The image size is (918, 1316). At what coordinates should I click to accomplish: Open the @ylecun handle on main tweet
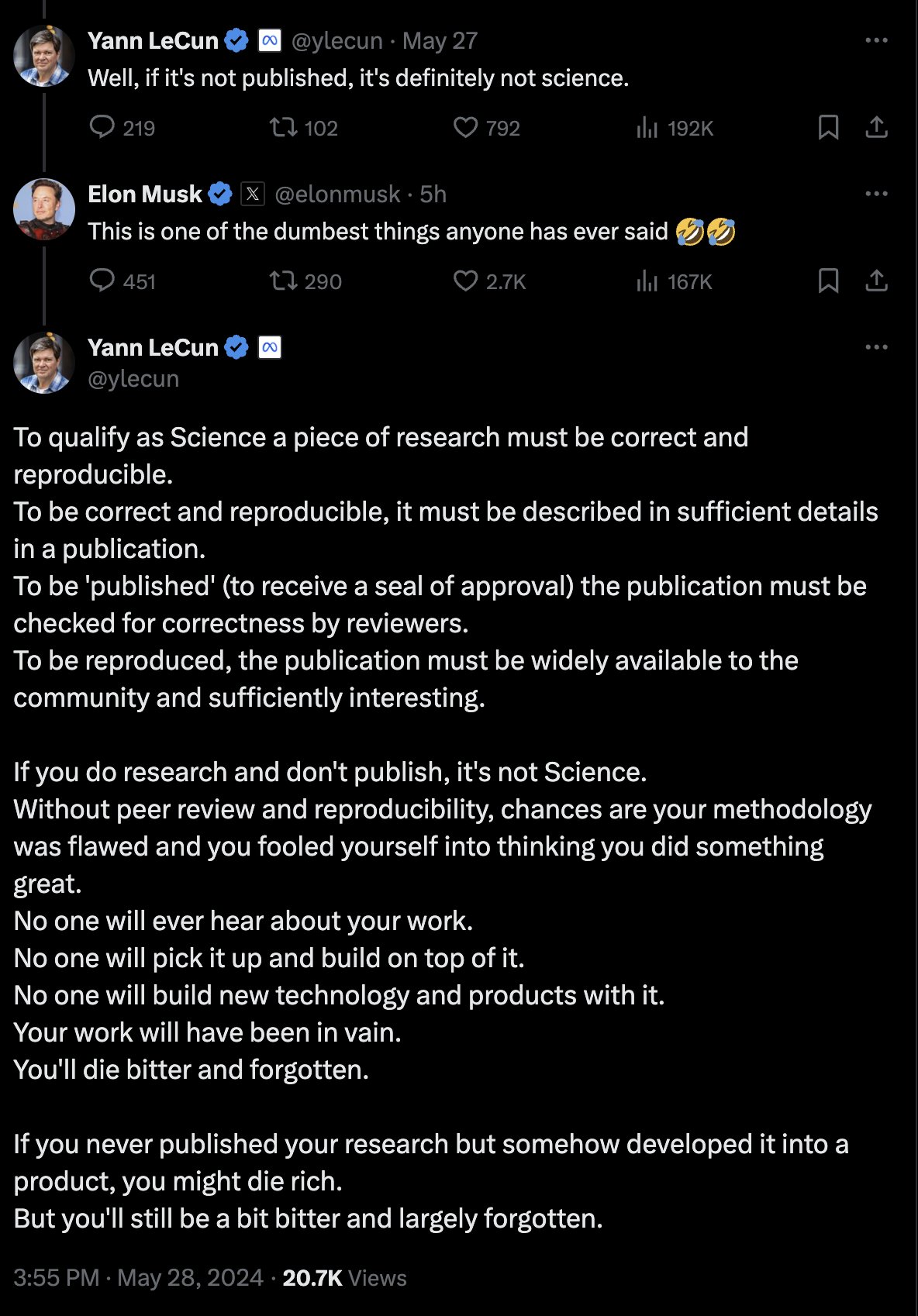pos(133,379)
